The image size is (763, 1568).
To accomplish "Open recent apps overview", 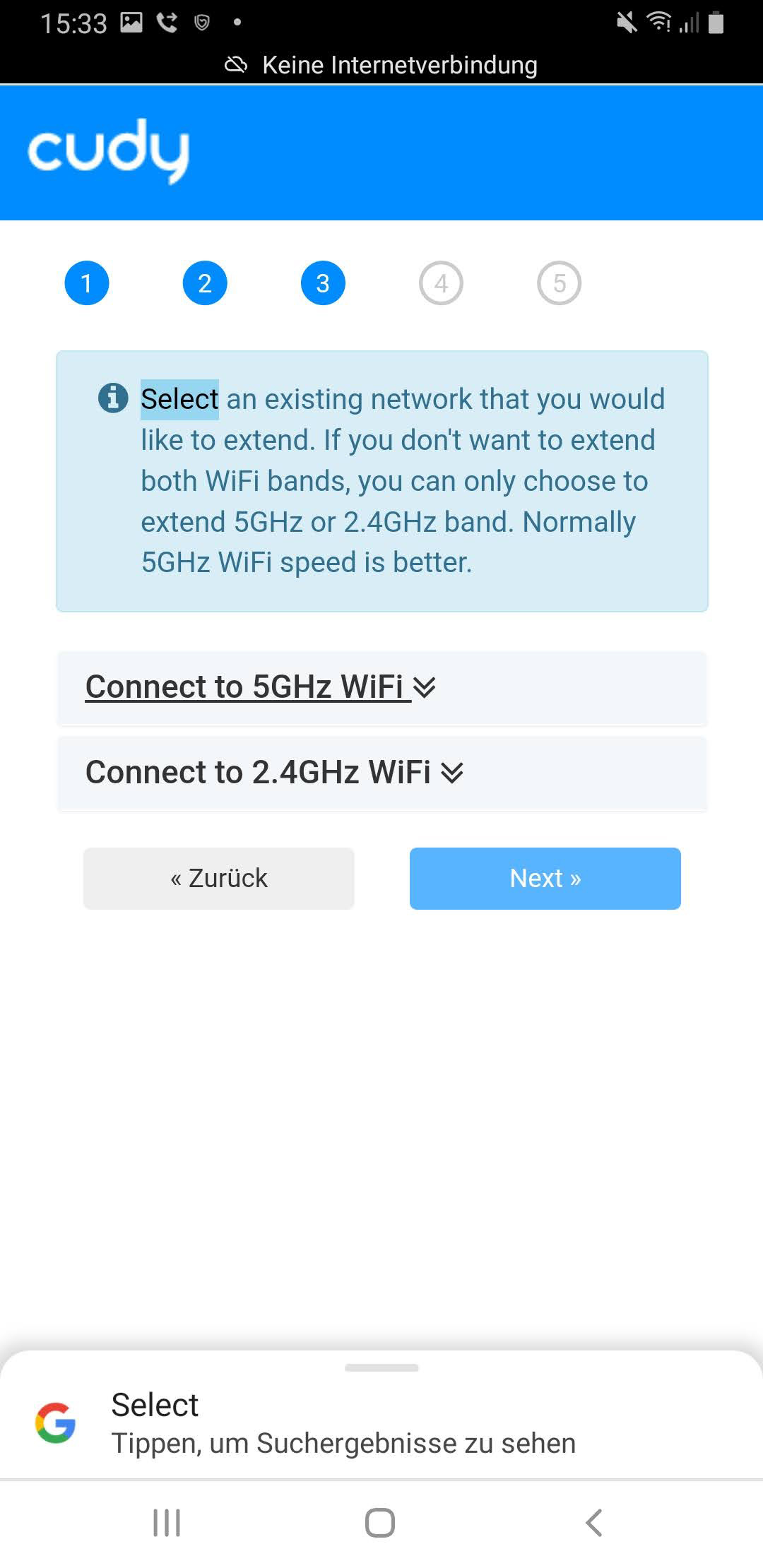I will pyautogui.click(x=167, y=1523).
